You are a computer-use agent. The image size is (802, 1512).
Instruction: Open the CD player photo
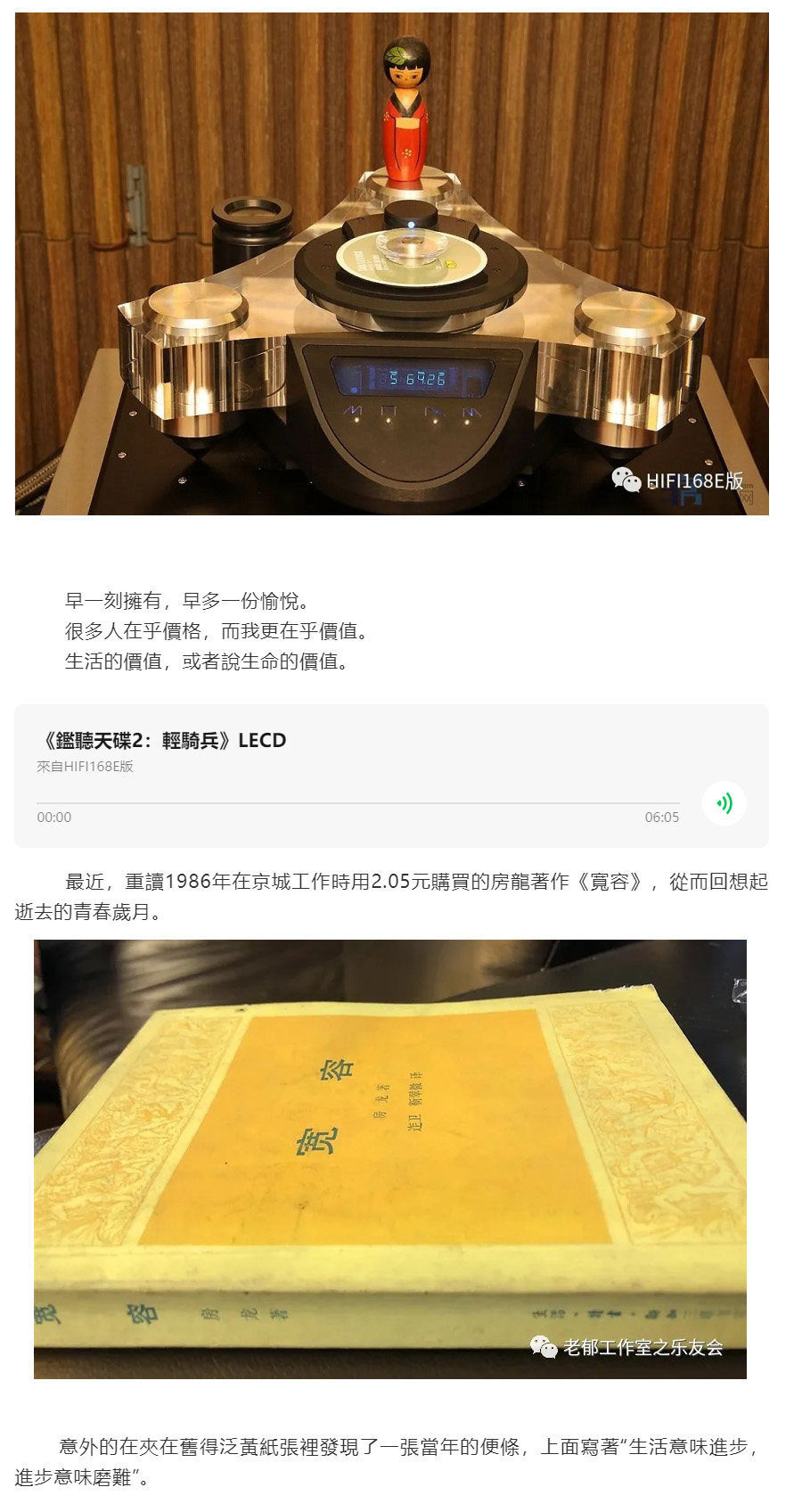click(x=391, y=263)
